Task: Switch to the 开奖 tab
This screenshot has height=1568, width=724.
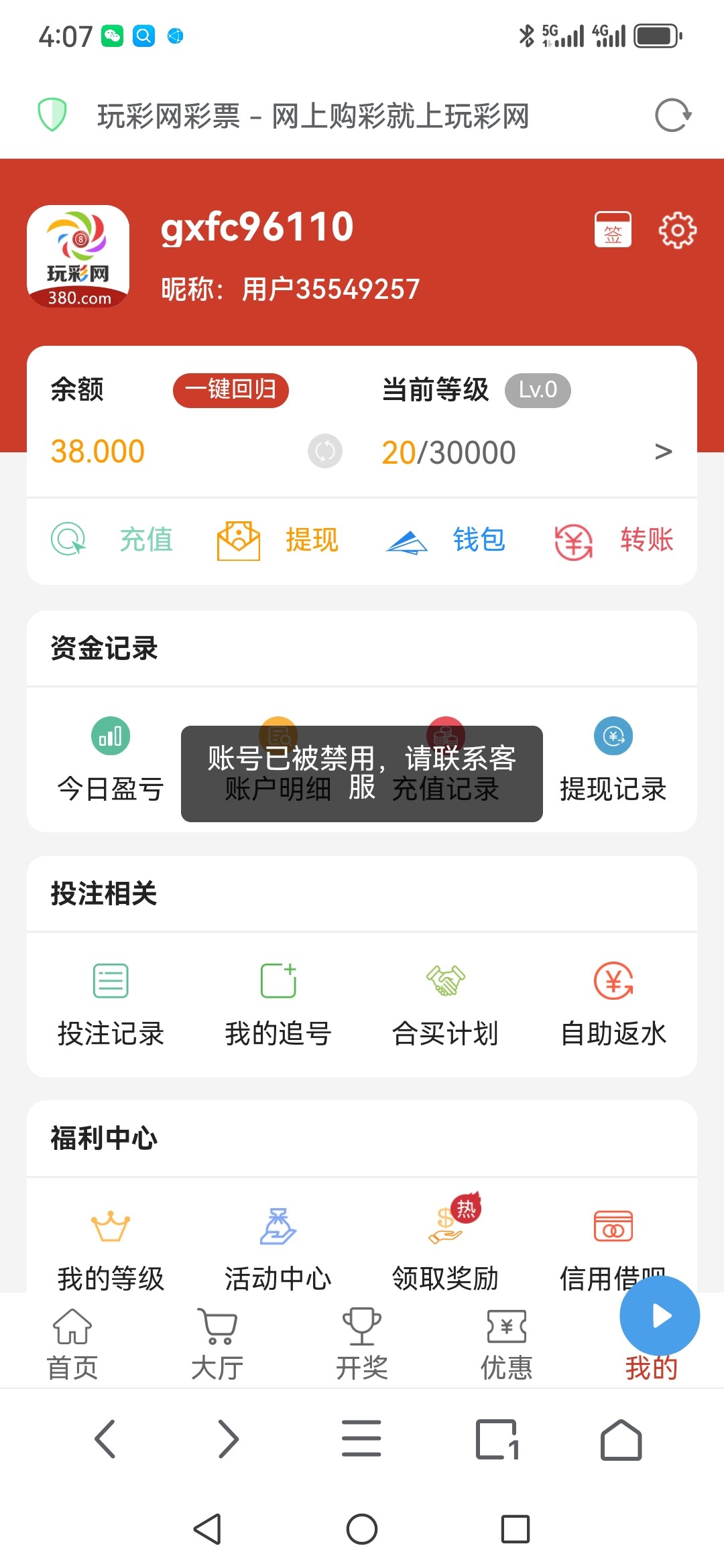Action: pos(362,1344)
